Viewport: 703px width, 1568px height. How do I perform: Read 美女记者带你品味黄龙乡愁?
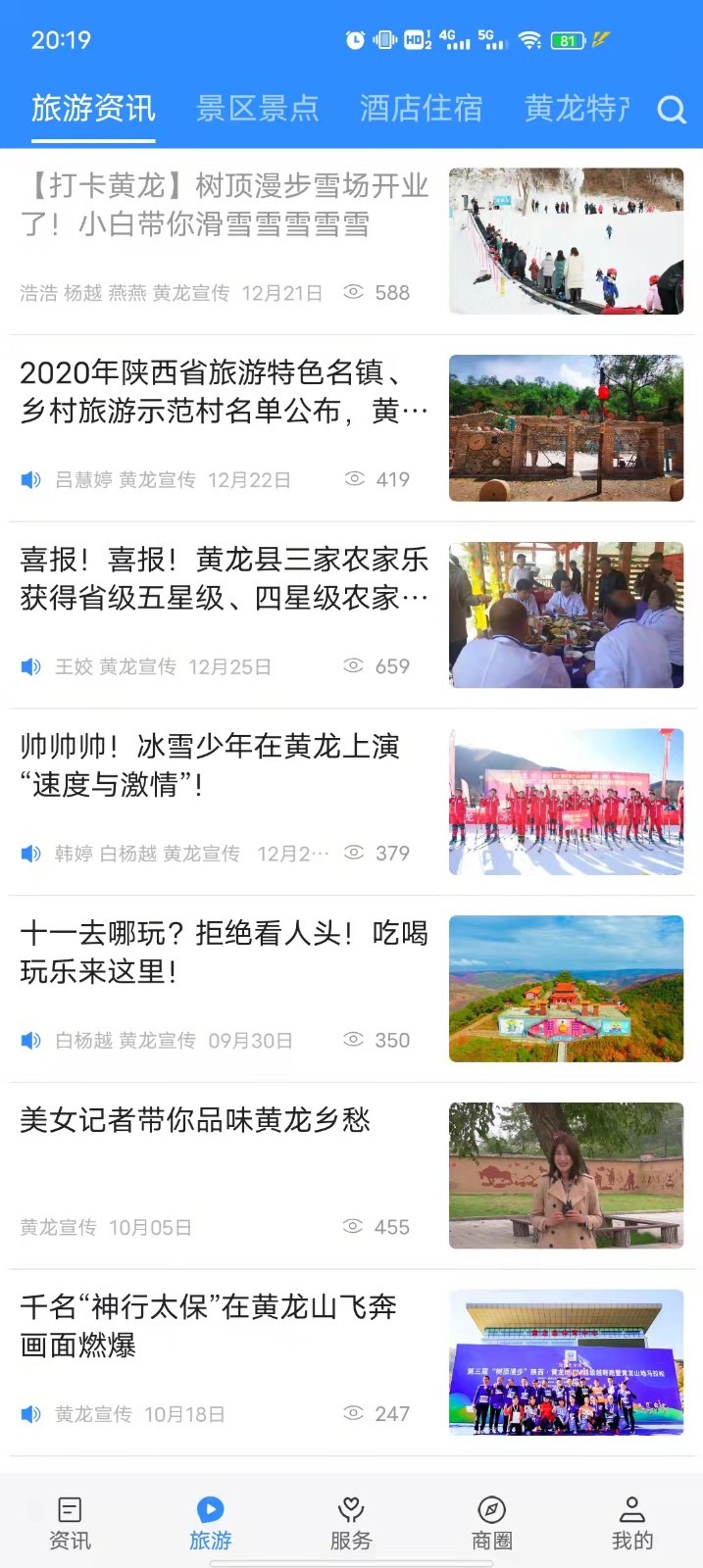[195, 1120]
